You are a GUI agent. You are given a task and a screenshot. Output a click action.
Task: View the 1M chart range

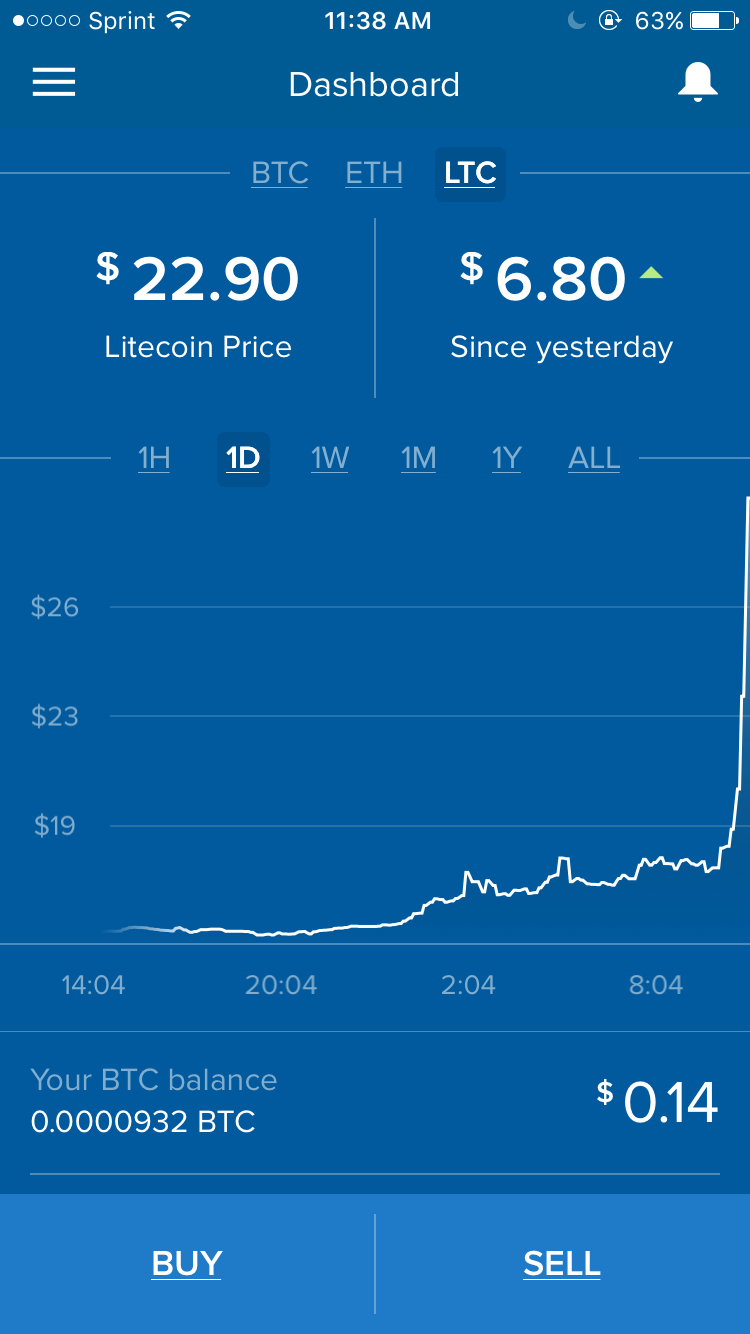[x=418, y=459]
